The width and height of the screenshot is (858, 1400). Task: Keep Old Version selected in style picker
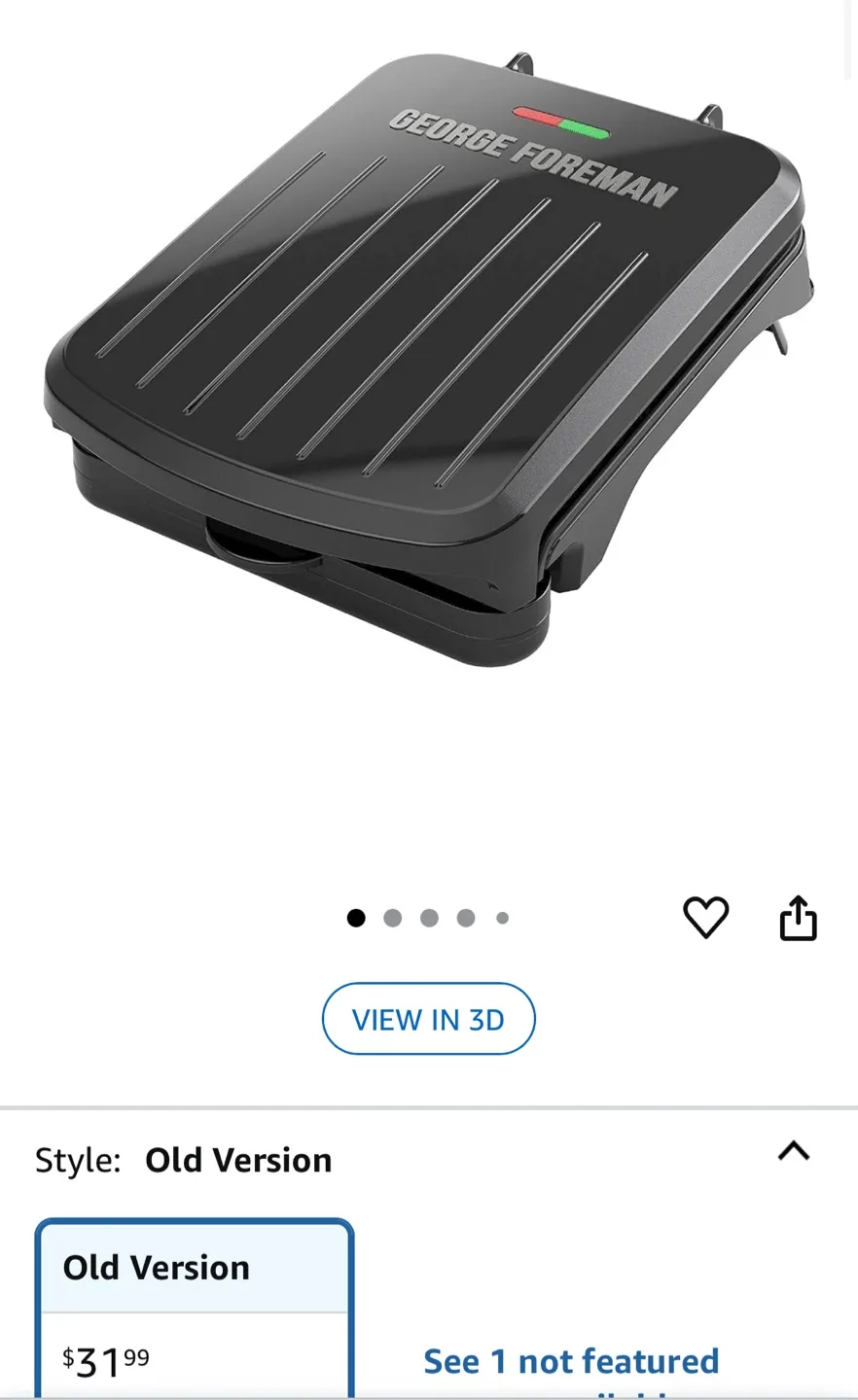click(x=193, y=1303)
